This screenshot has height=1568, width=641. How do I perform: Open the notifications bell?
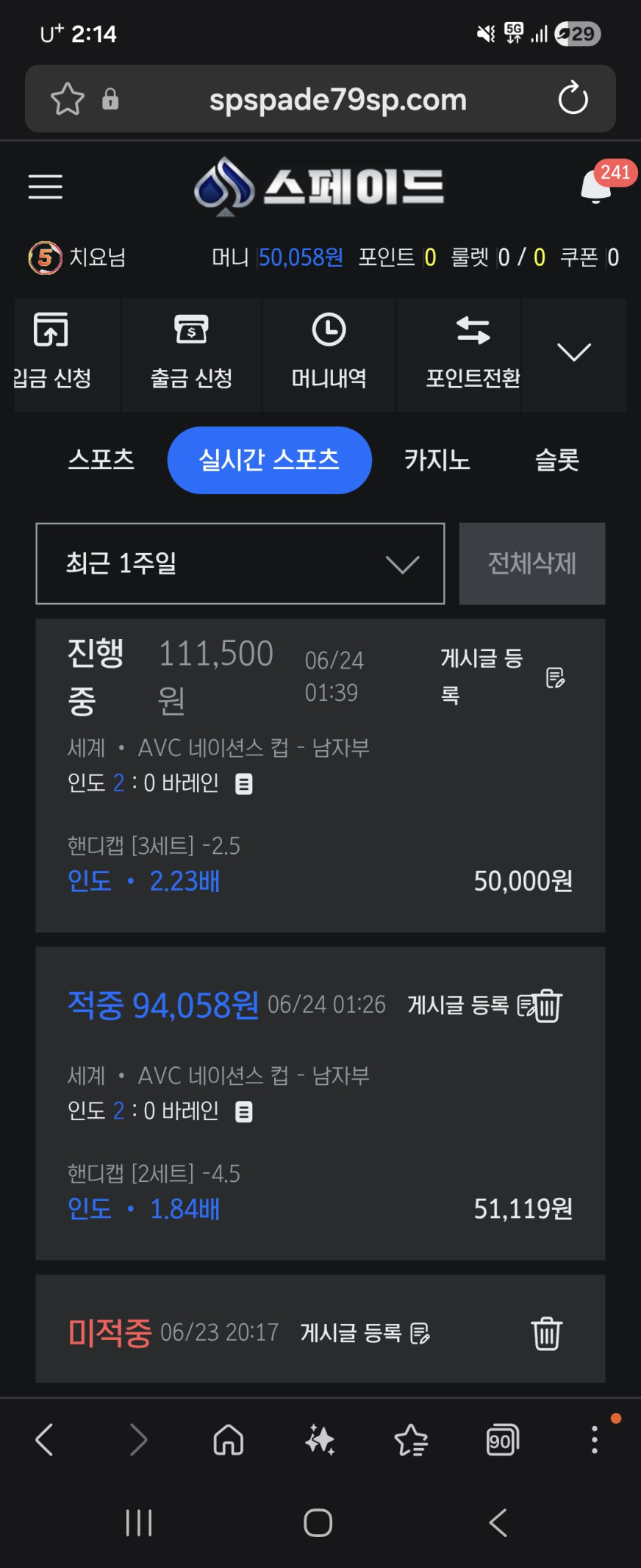597,185
